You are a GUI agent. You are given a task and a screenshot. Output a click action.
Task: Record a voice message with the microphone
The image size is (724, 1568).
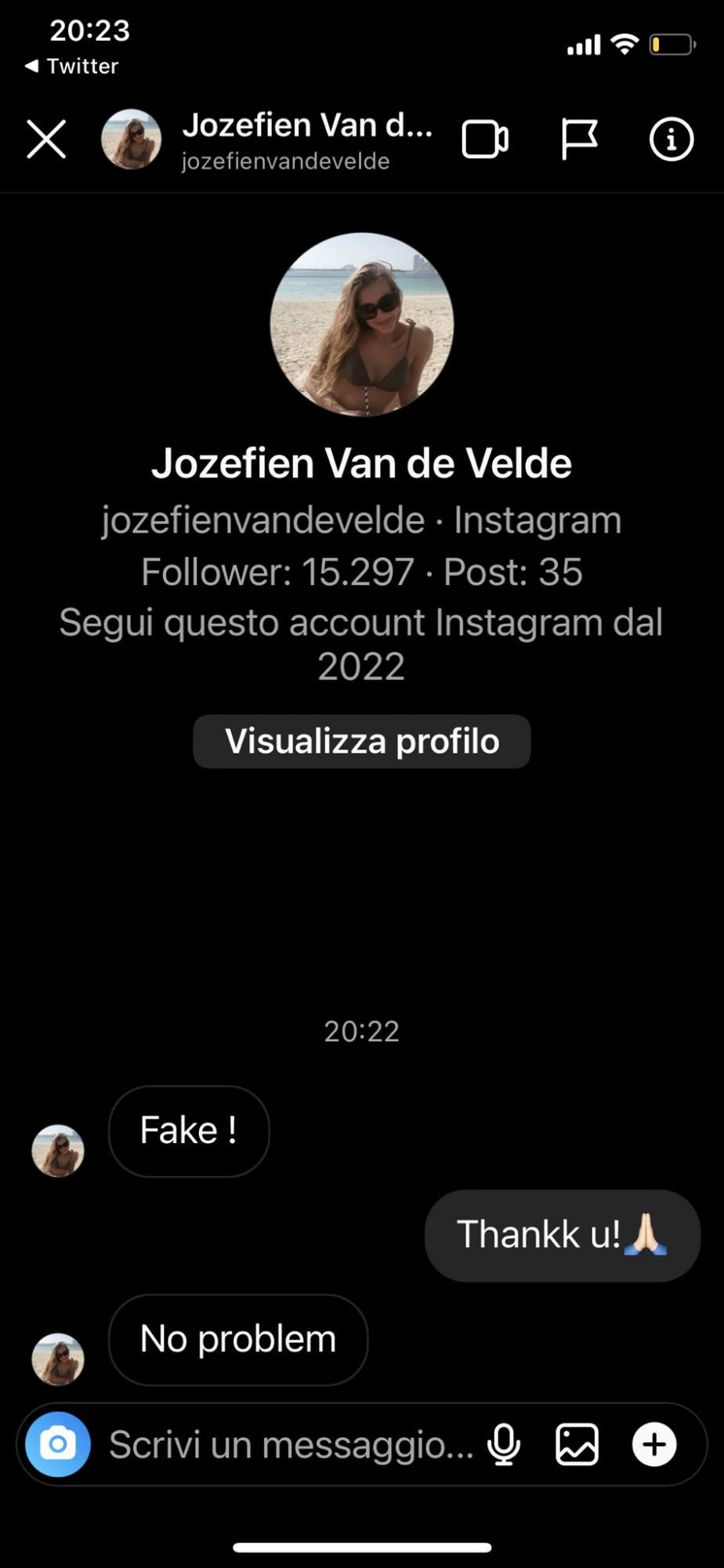504,1444
